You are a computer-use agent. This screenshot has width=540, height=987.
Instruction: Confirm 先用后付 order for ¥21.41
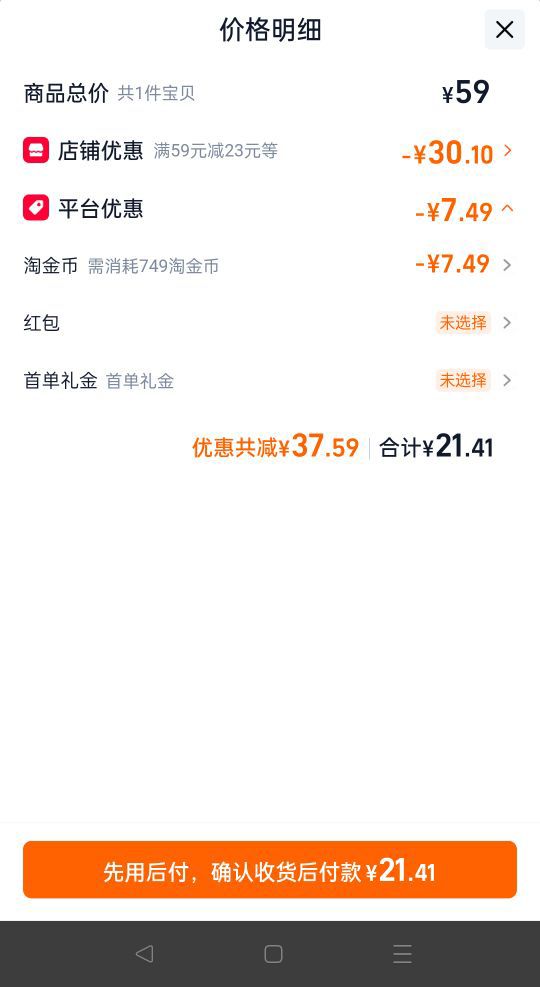click(269, 869)
